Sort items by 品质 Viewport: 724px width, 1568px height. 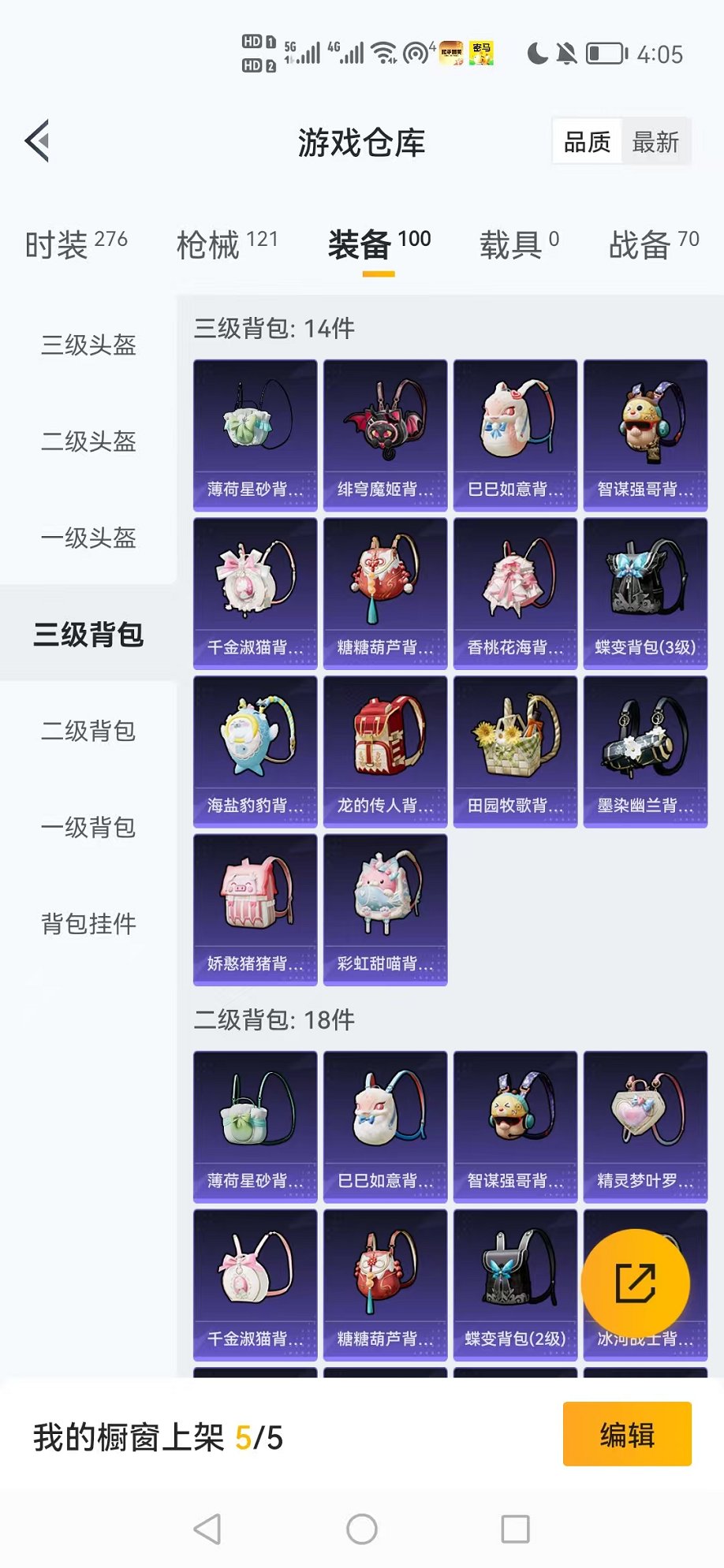[587, 142]
